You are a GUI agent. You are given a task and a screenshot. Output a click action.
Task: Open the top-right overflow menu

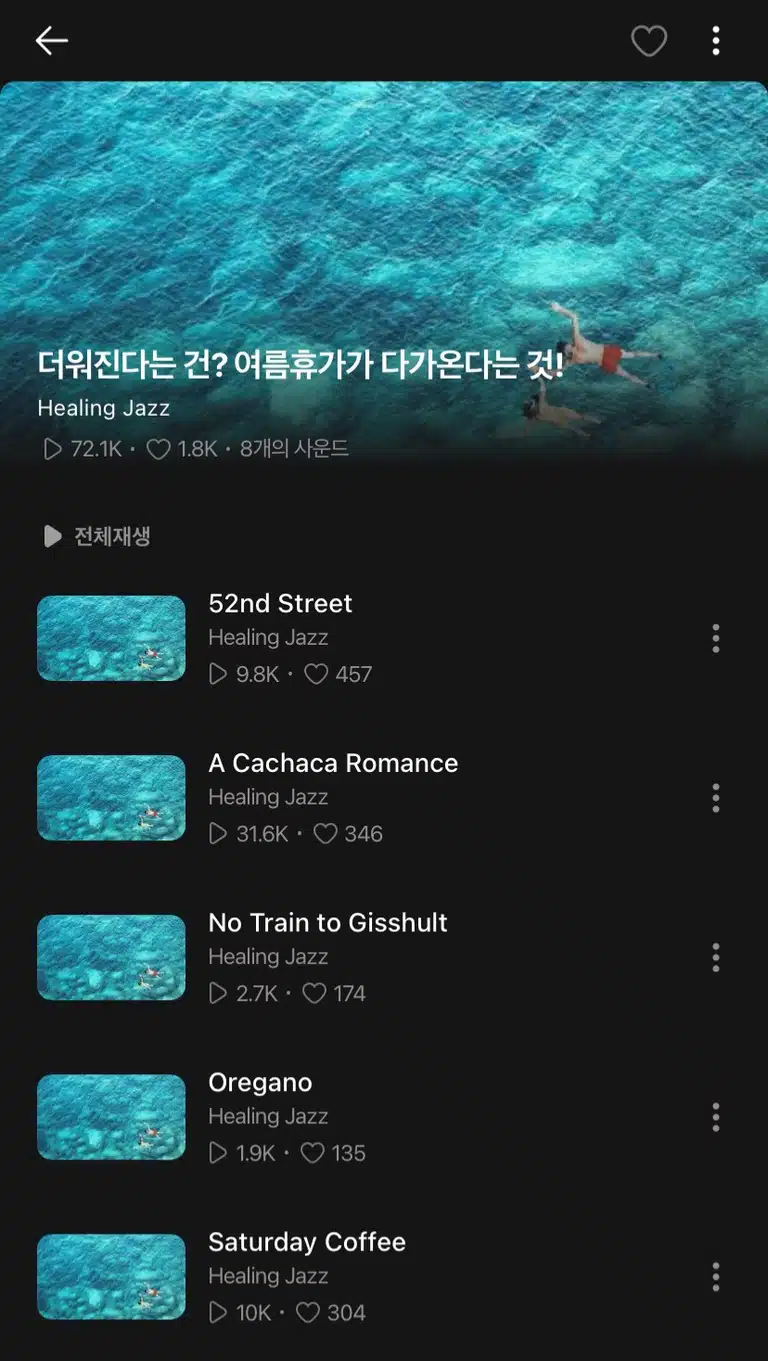pos(715,41)
